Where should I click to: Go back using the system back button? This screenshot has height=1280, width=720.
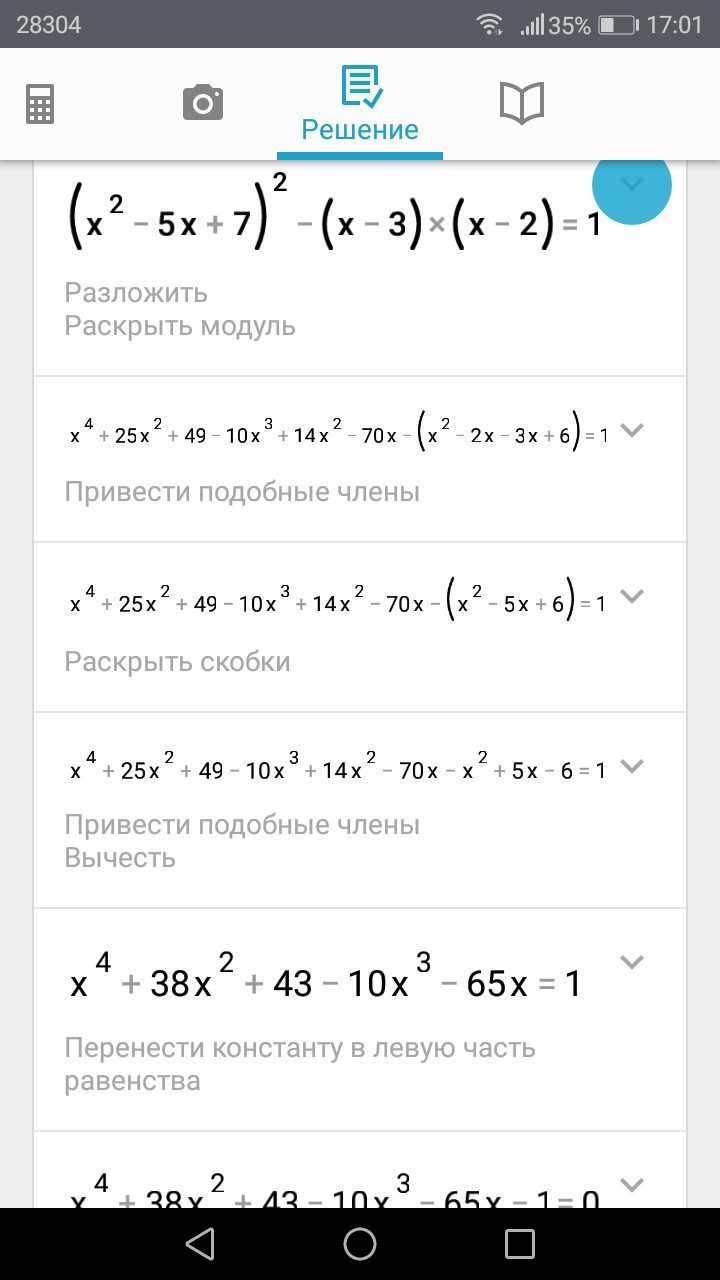200,1244
